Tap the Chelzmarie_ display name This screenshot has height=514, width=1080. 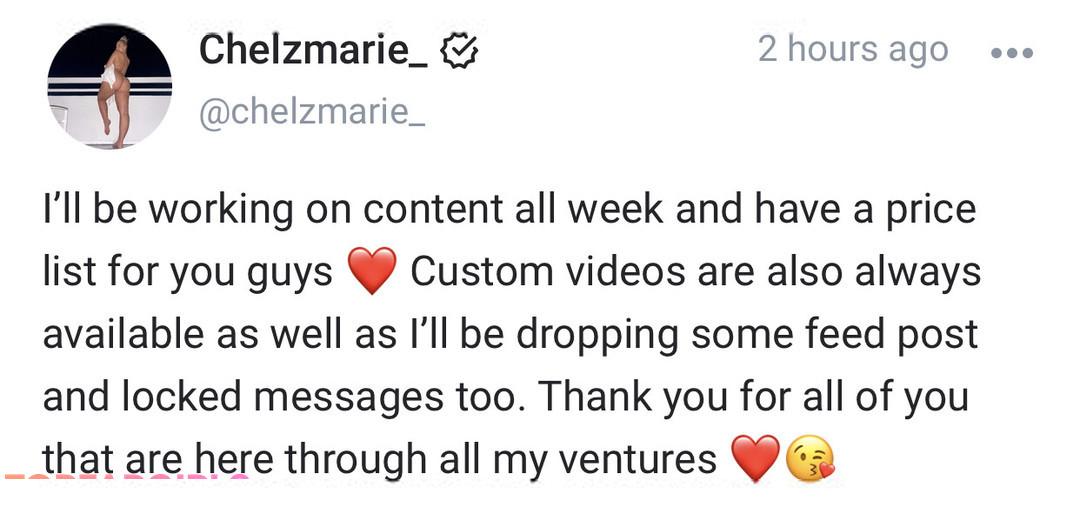click(x=314, y=50)
